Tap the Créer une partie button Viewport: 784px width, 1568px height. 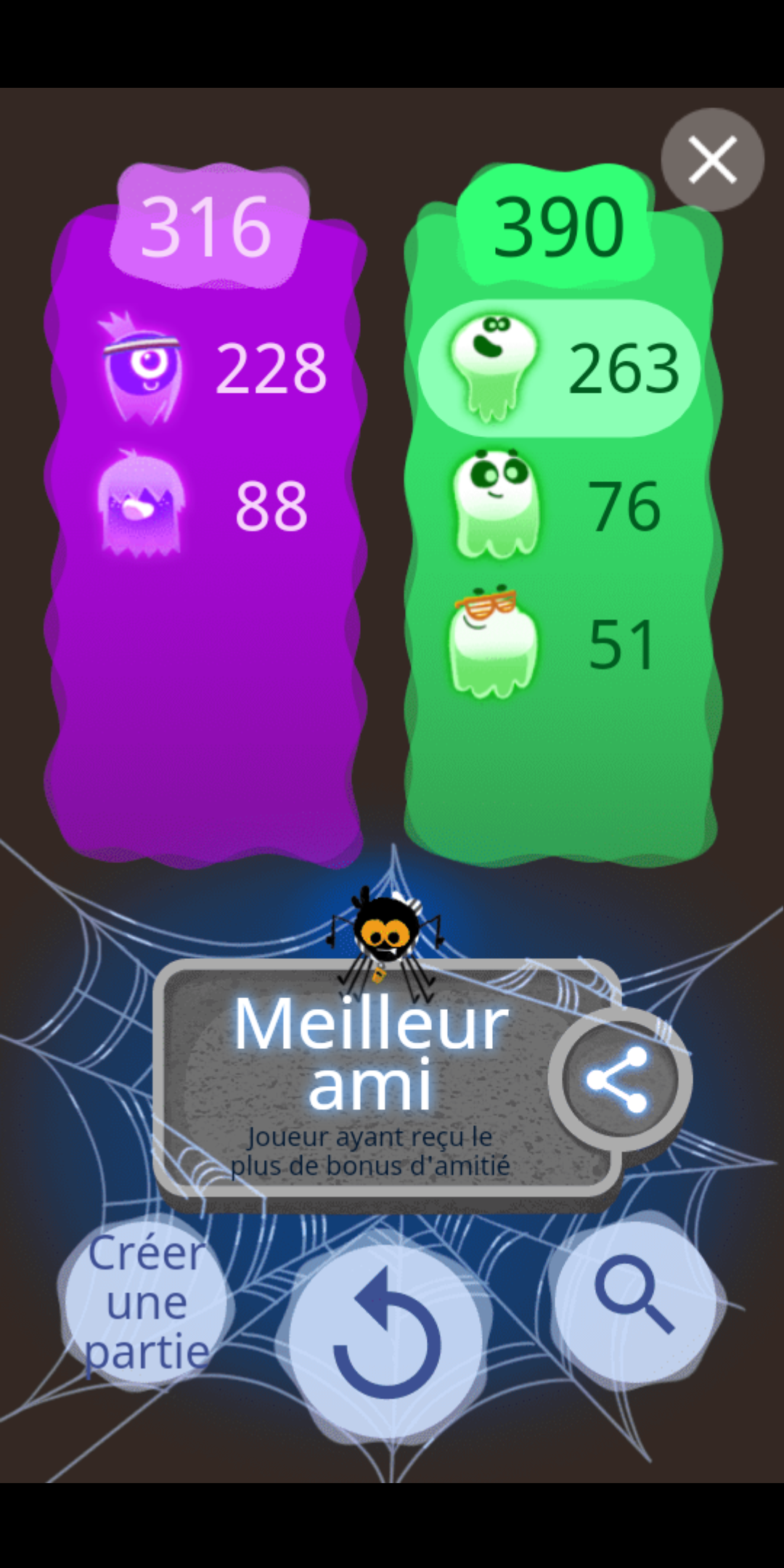tap(146, 1303)
